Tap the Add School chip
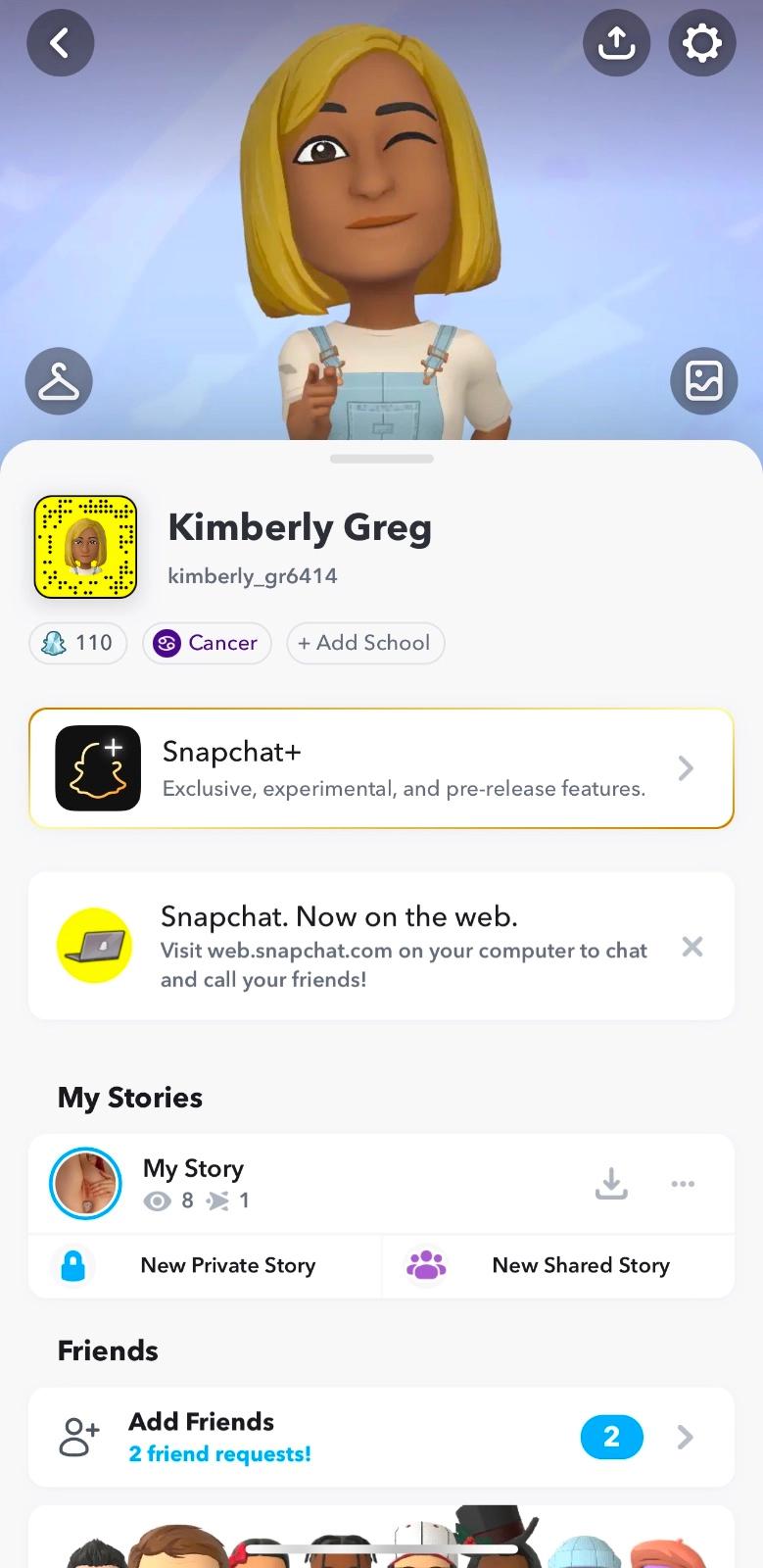 coord(364,643)
